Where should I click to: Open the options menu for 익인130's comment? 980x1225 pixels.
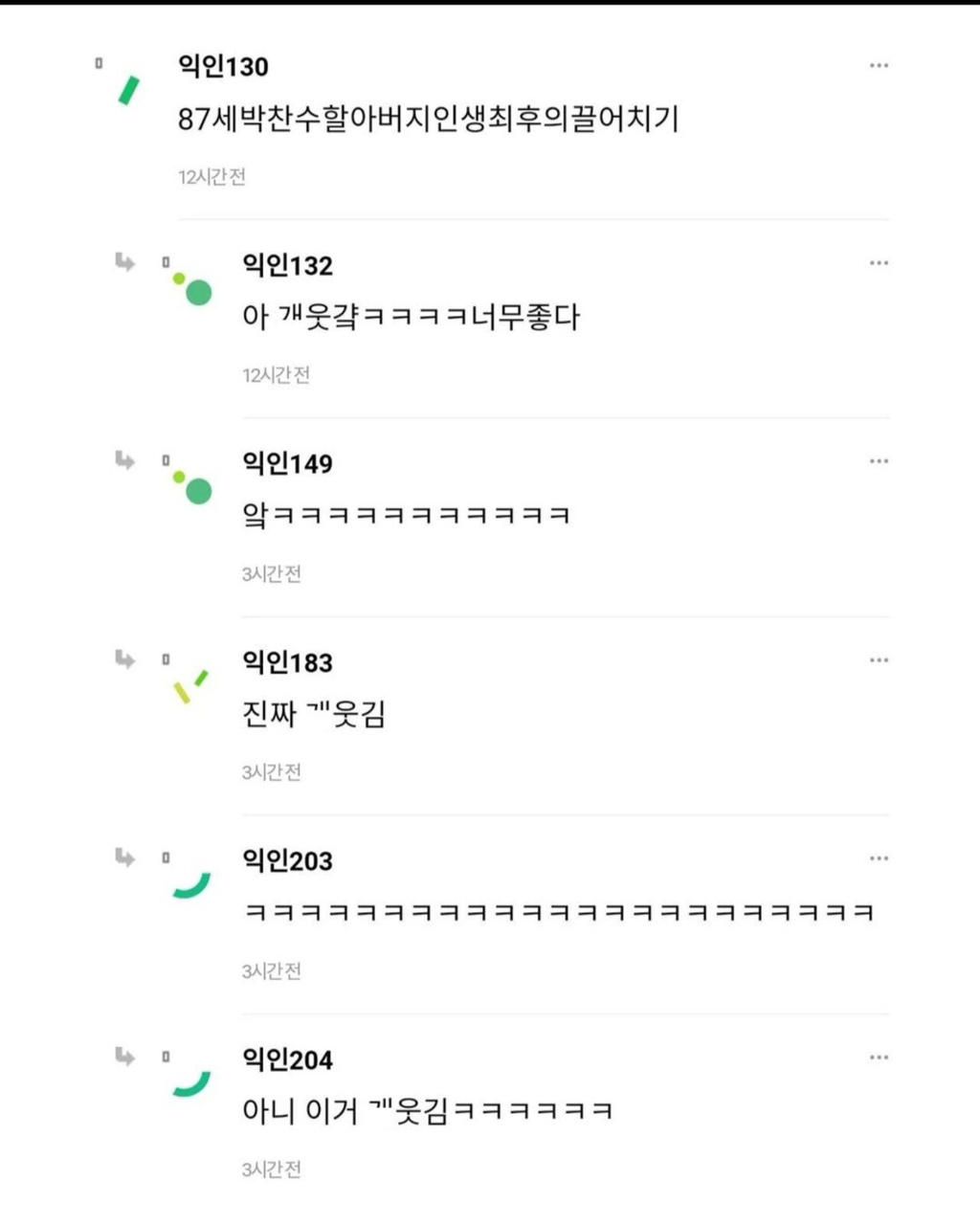click(879, 64)
